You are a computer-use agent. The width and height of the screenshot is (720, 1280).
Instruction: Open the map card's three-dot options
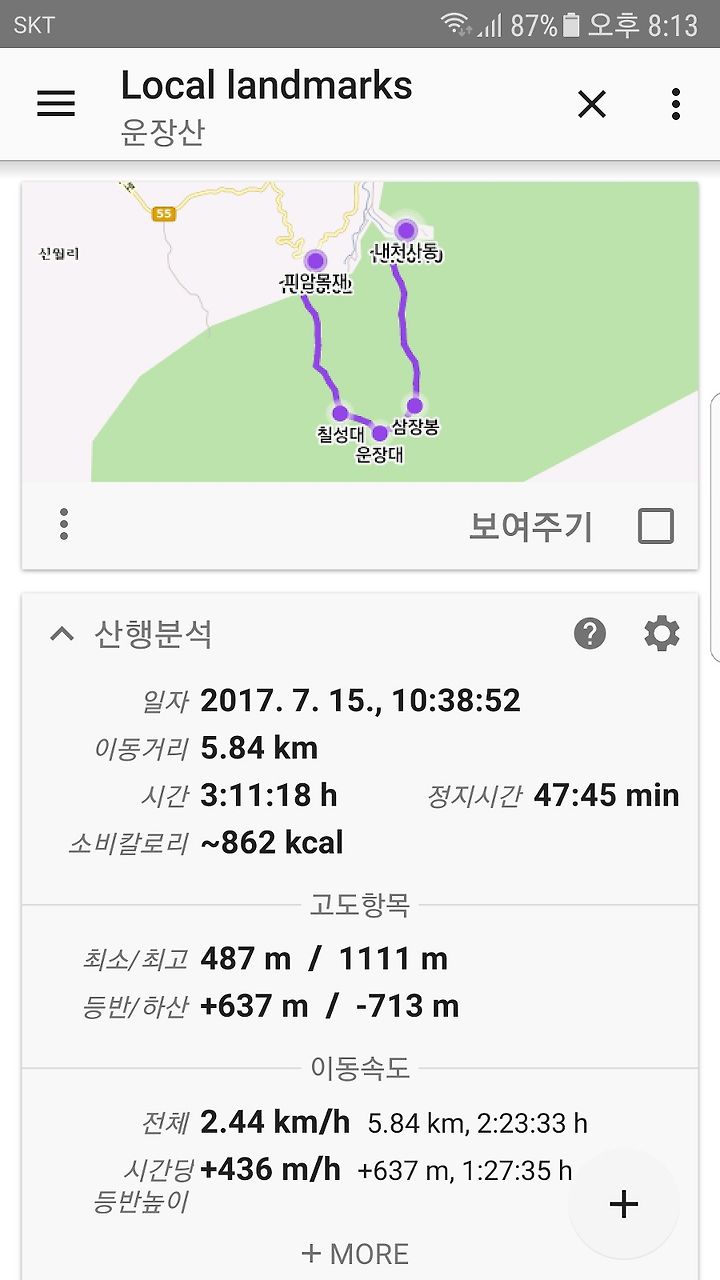coord(64,525)
